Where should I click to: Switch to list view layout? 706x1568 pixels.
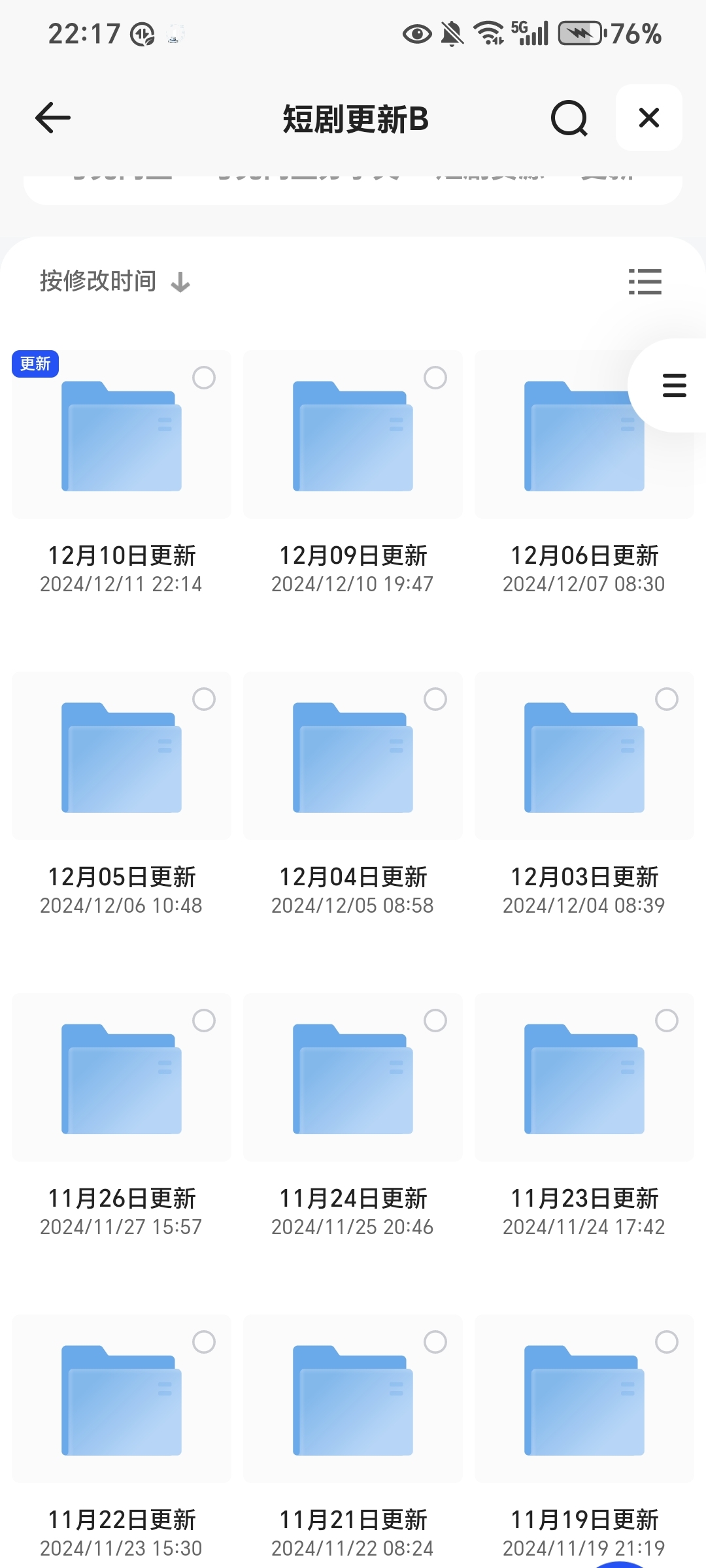(x=645, y=282)
